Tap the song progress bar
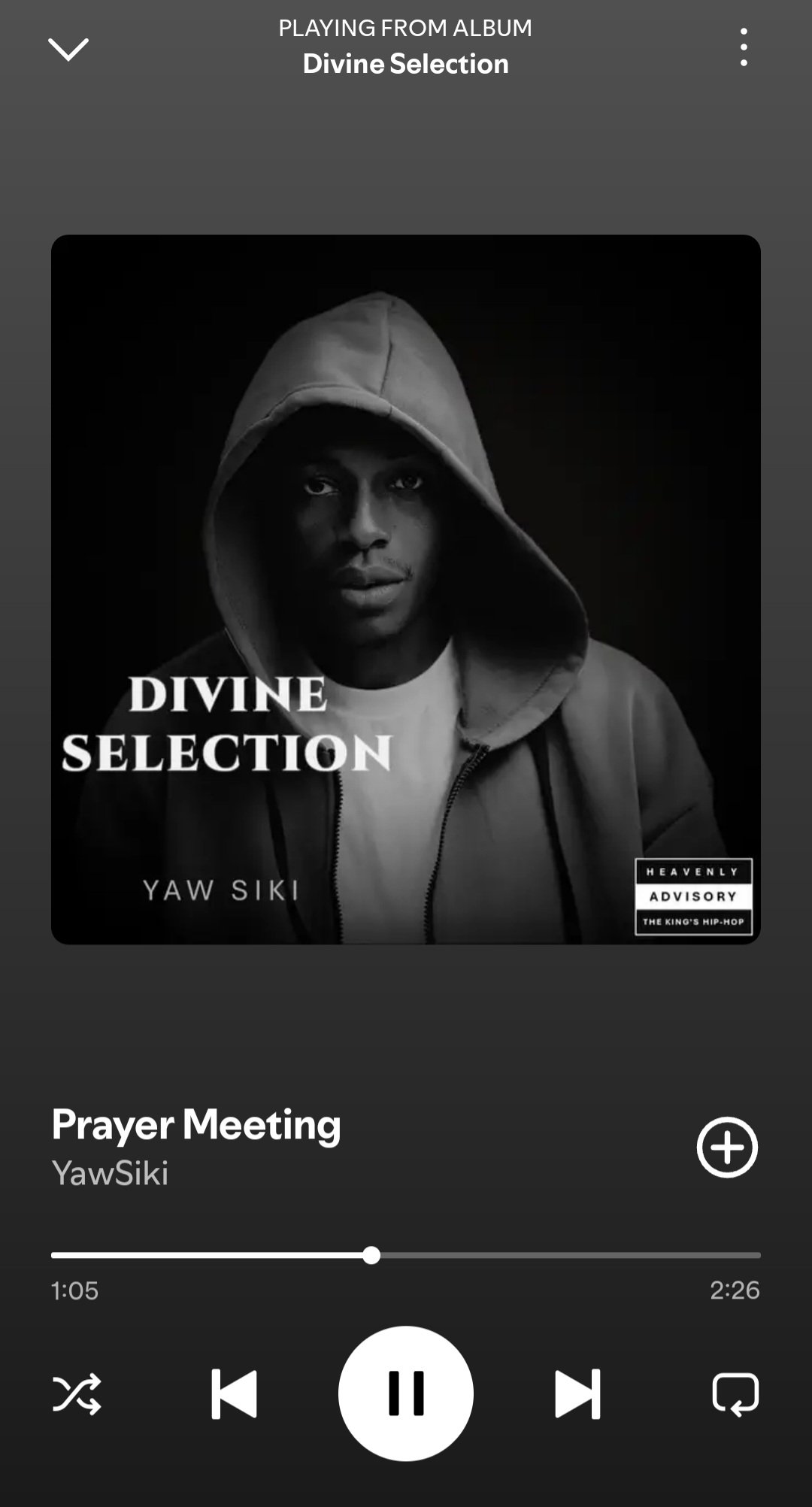The image size is (812, 1507). tap(406, 1255)
